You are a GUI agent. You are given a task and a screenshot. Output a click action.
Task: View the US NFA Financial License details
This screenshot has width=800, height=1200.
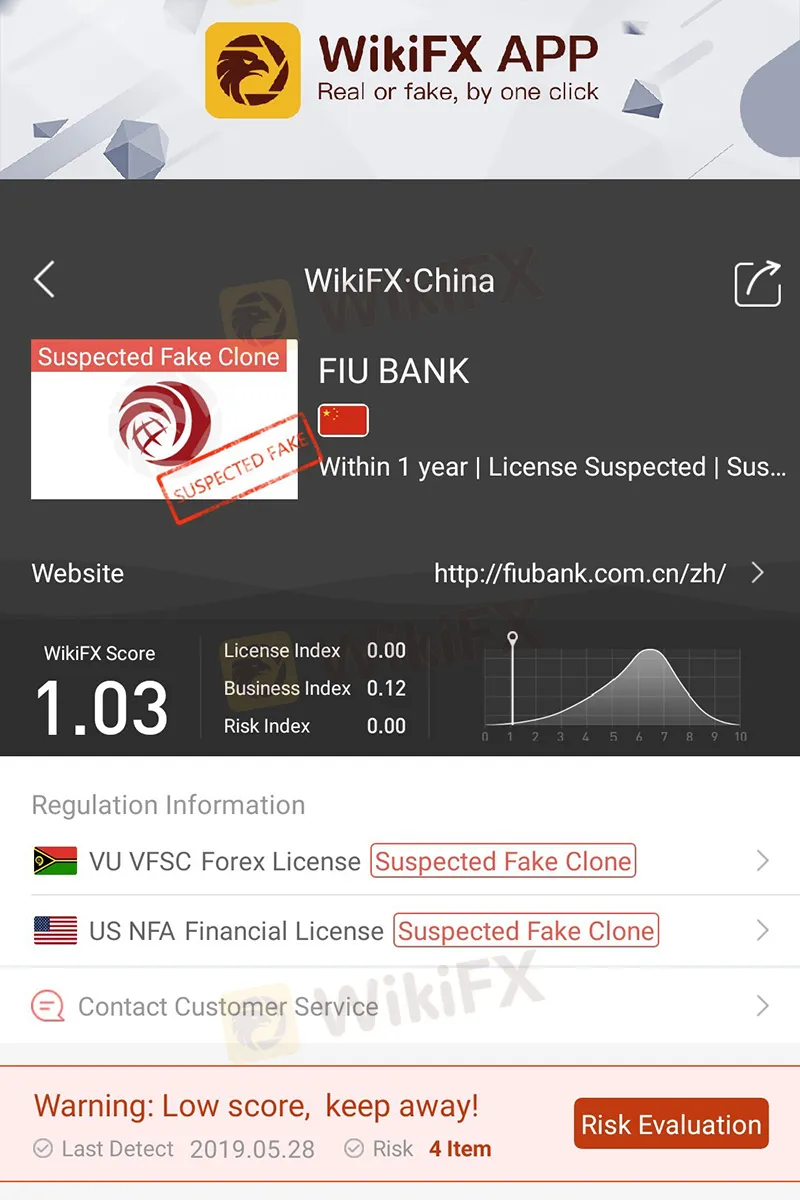coord(400,931)
